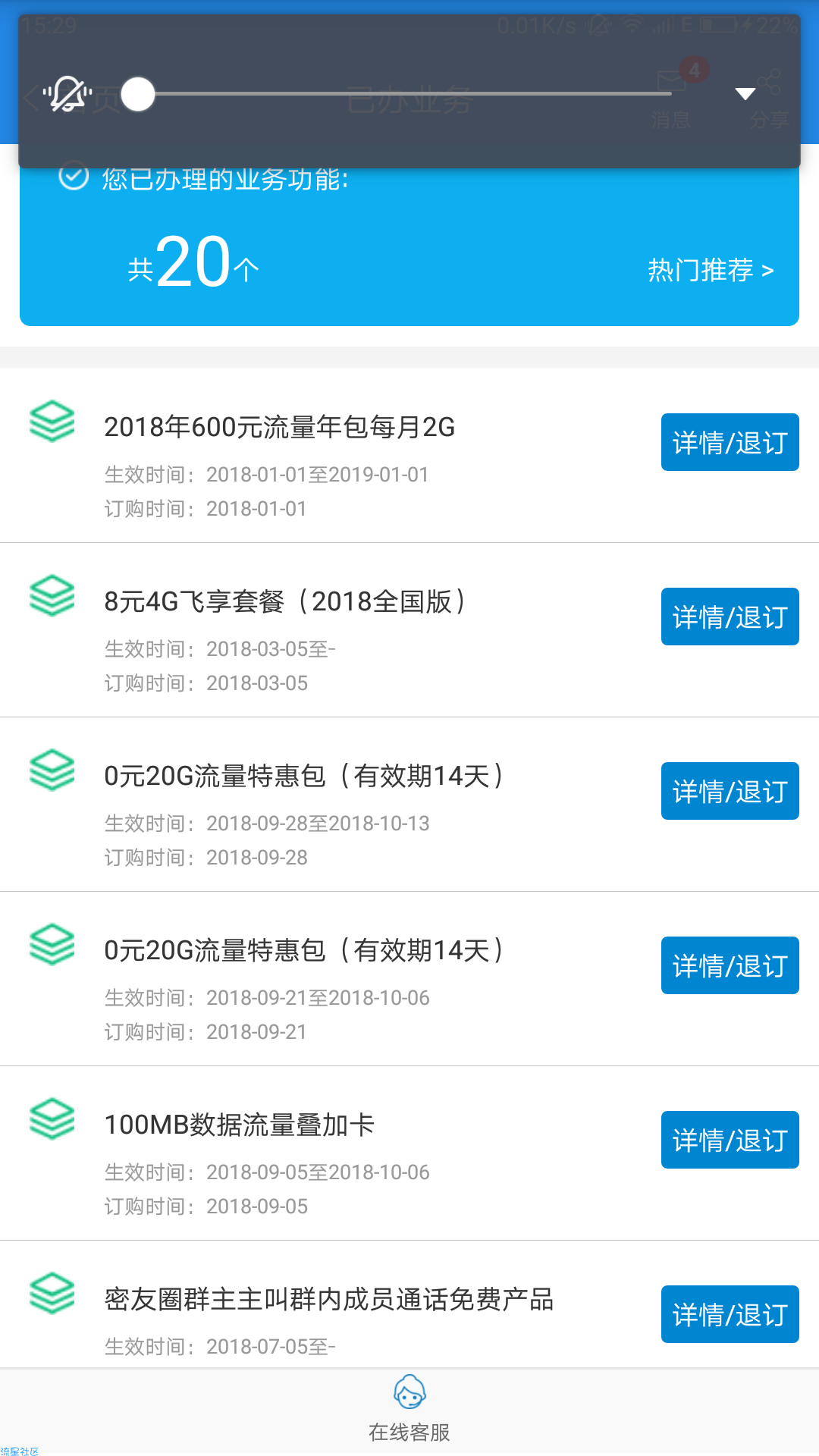This screenshot has height=1456, width=819.
Task: Open 详情/退订 for 100MB数据流量叠加卡
Action: point(730,1140)
